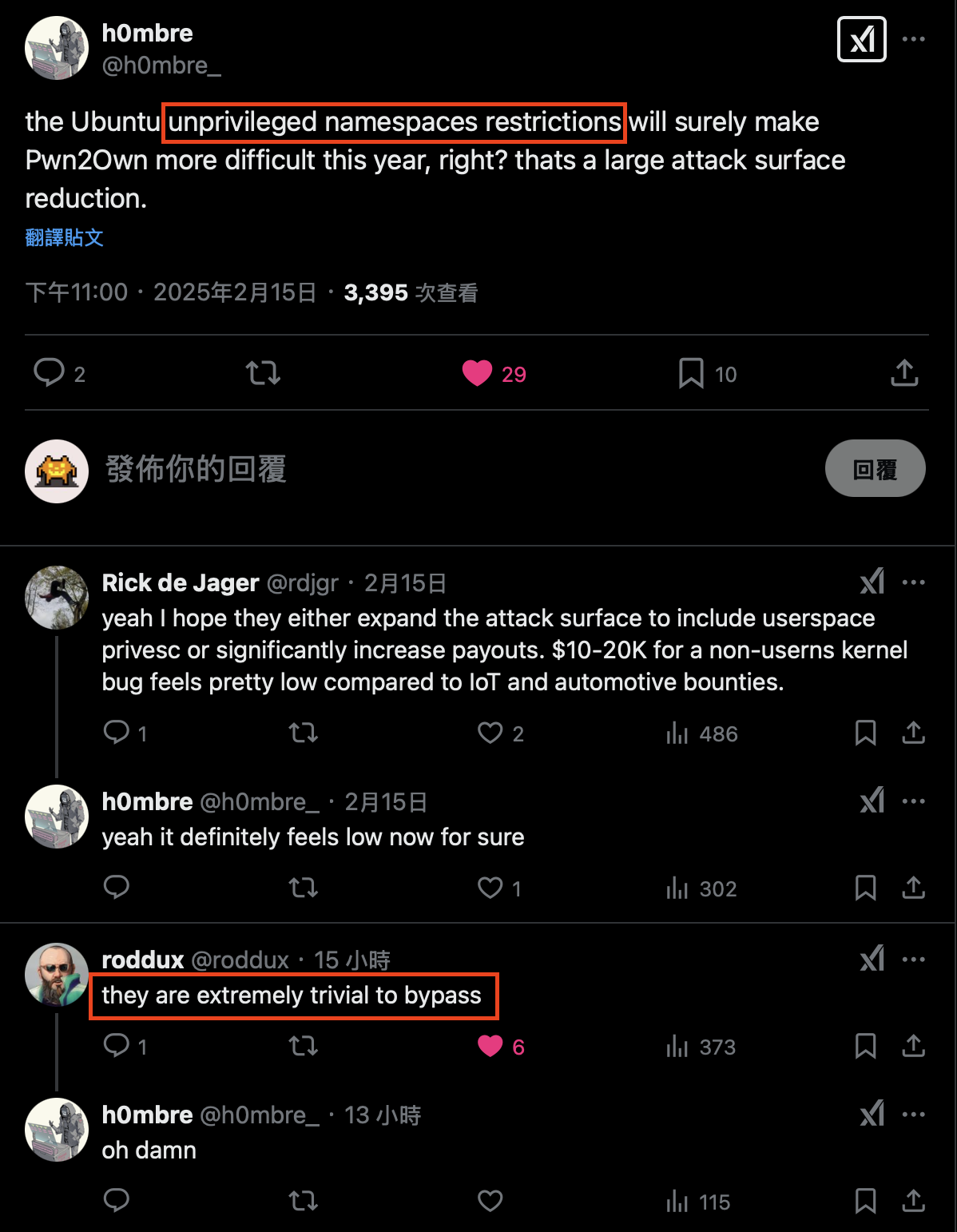Screen dimensions: 957x1232
Task: Click username h0mbre on the main post
Action: (x=147, y=33)
